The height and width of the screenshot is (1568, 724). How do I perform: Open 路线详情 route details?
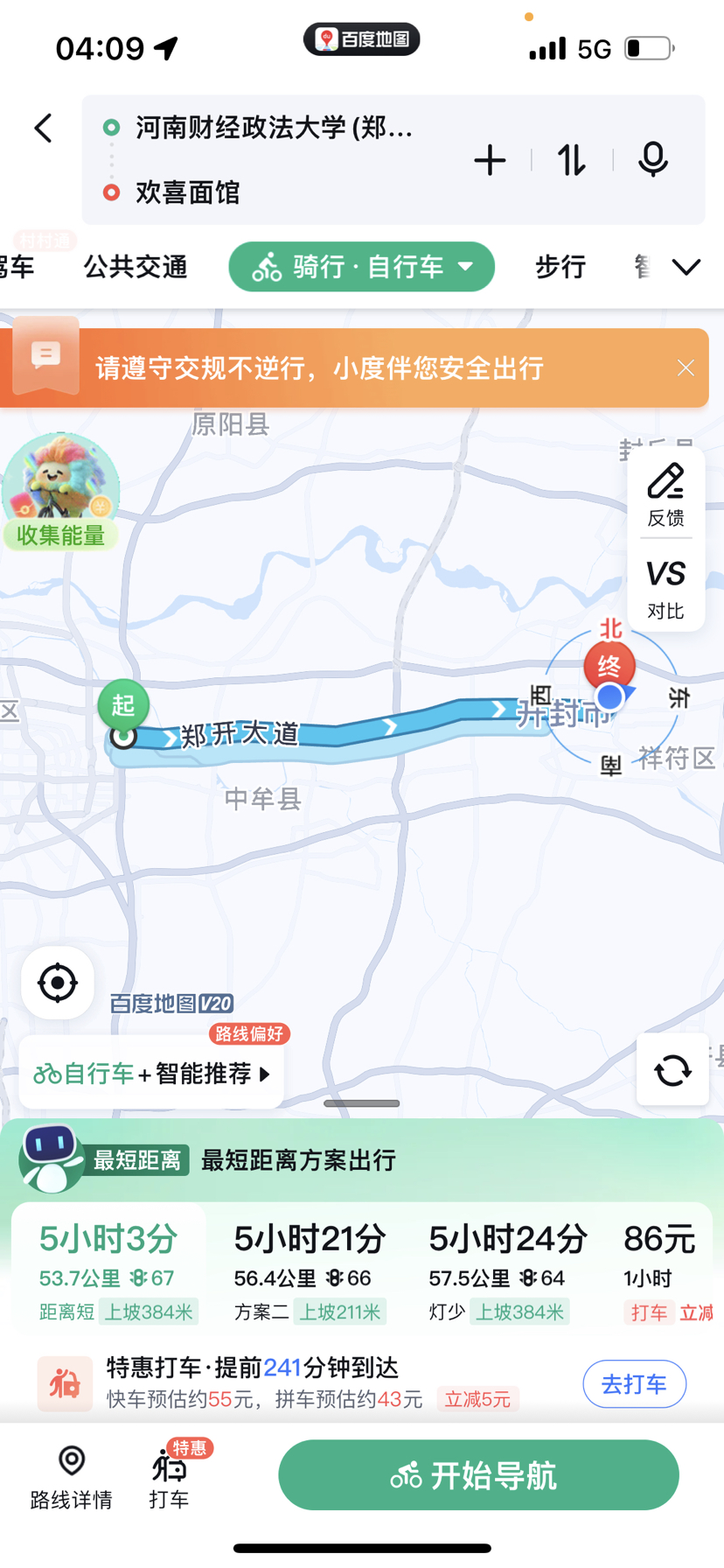click(72, 1476)
